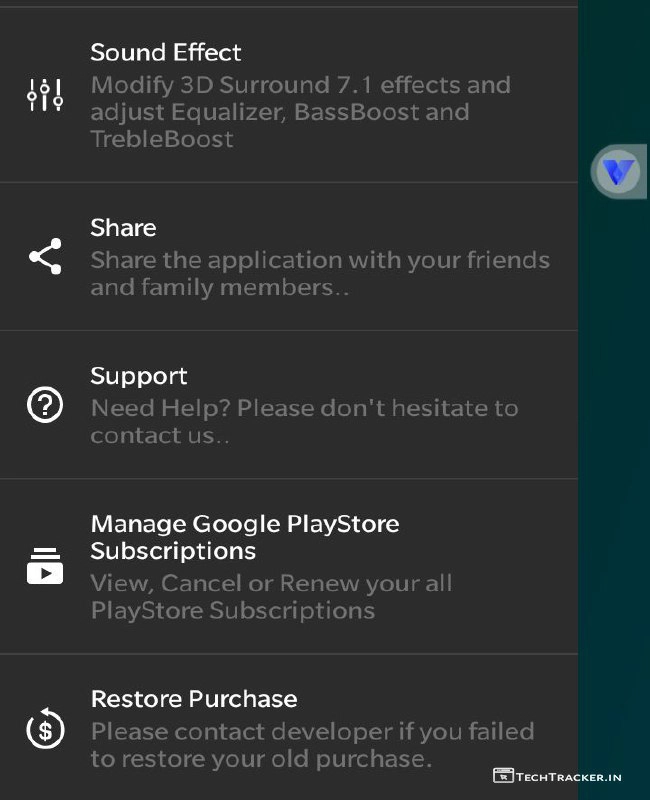The image size is (650, 800).
Task: Tap the floating blue V bubble
Action: (617, 172)
